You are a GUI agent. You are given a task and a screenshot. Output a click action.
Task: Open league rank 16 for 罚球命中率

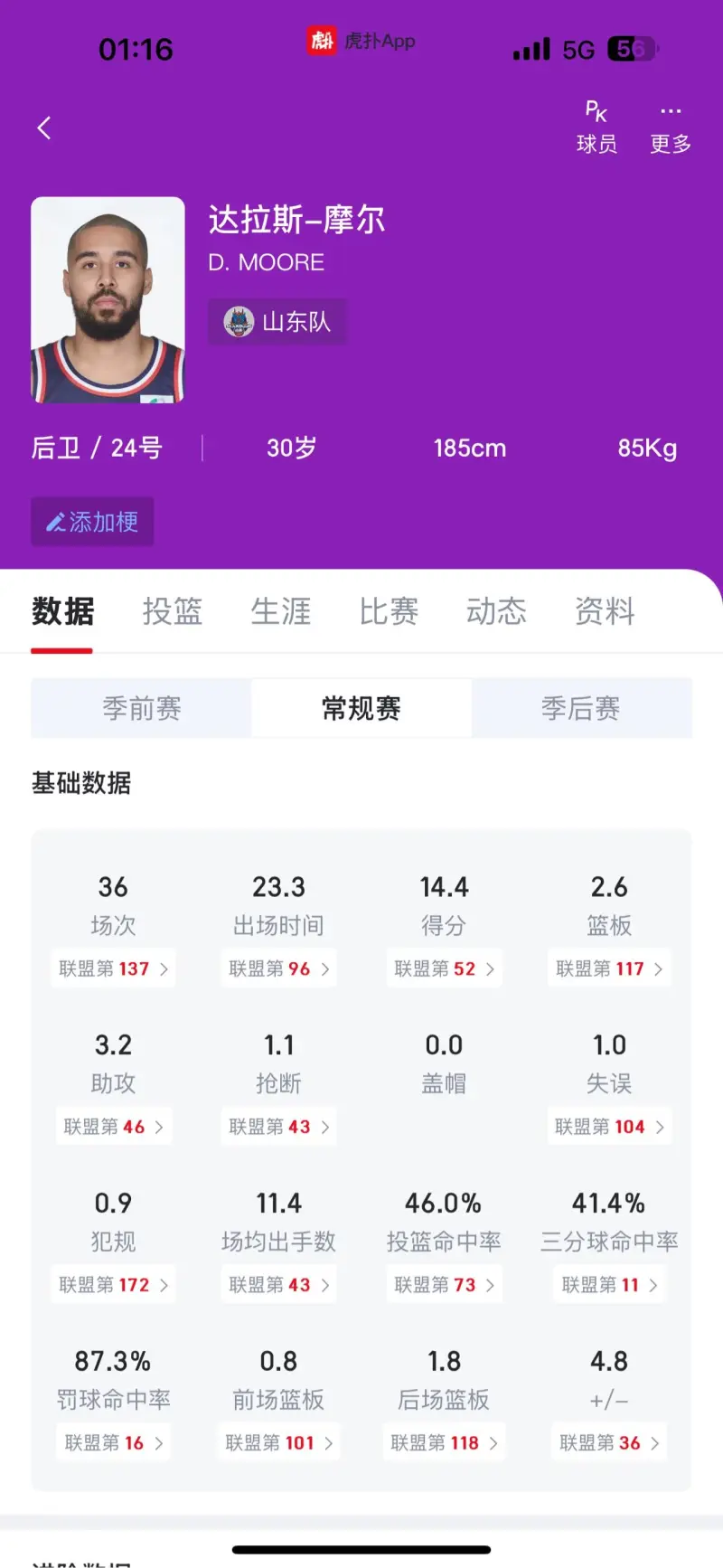point(113,1443)
